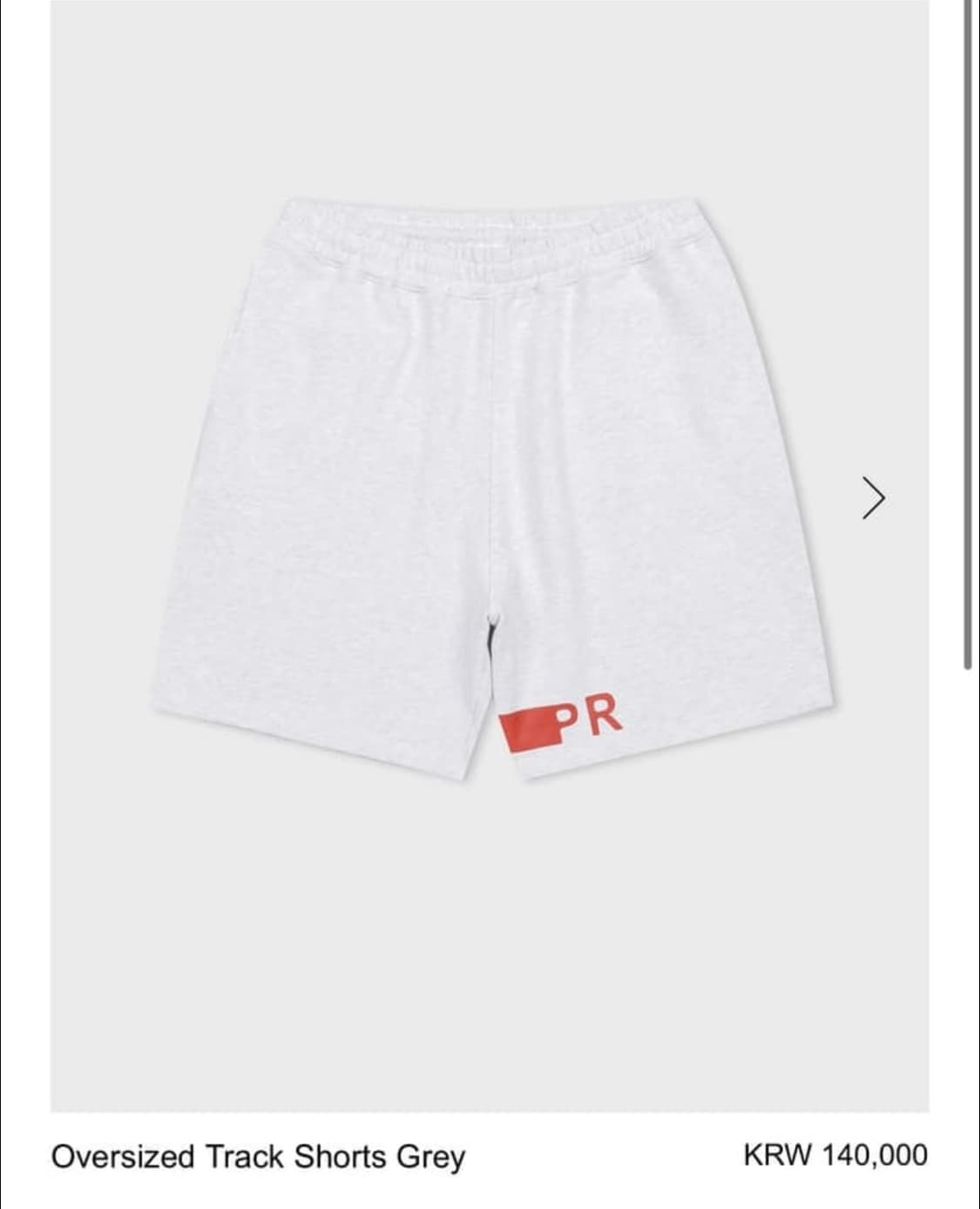The width and height of the screenshot is (980, 1209).
Task: Open the Oversized Track Shorts Grey product
Action: 258,1157
